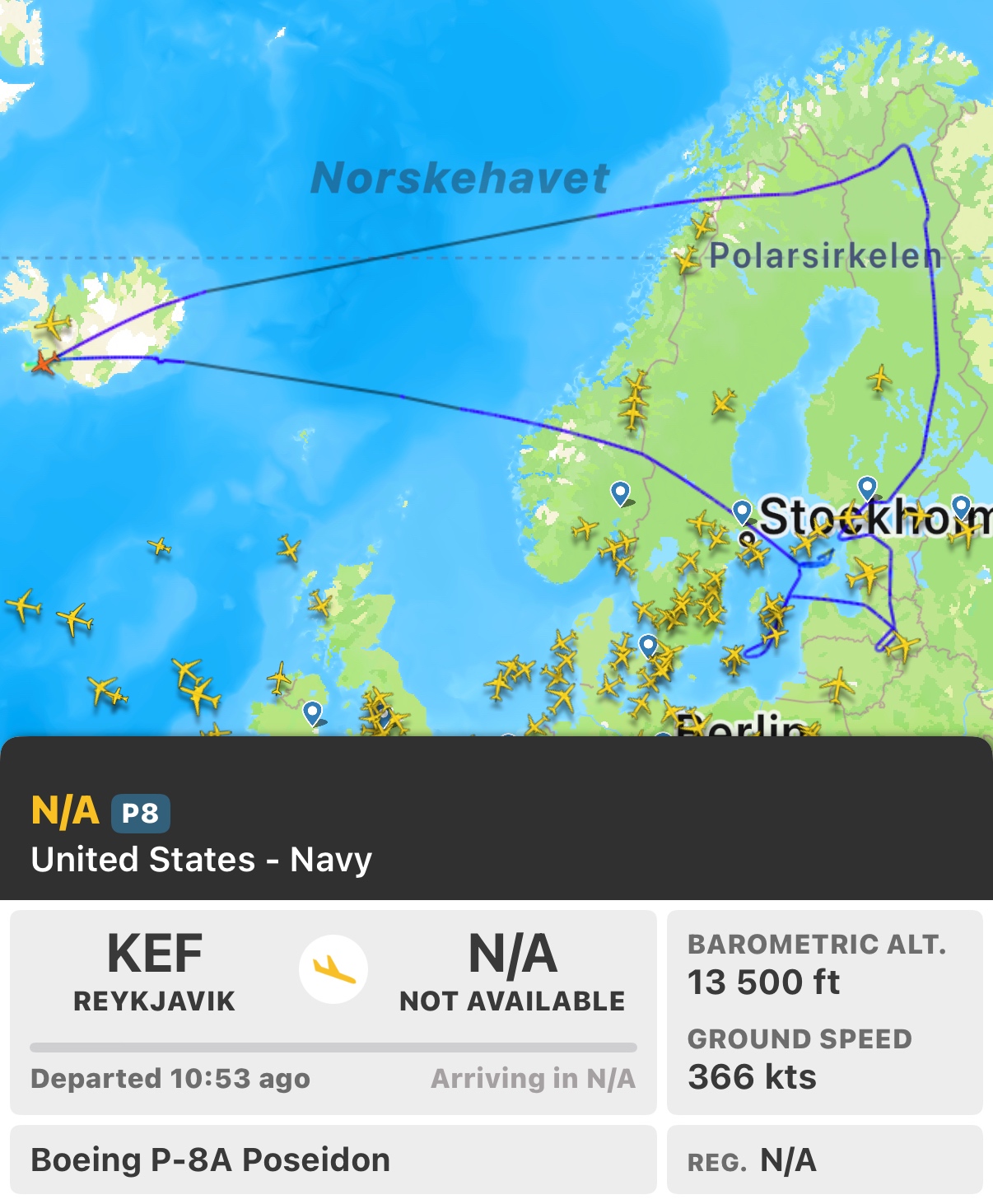The height and width of the screenshot is (1204, 993).
Task: Tap the airport pin in Denmark
Action: (x=648, y=645)
